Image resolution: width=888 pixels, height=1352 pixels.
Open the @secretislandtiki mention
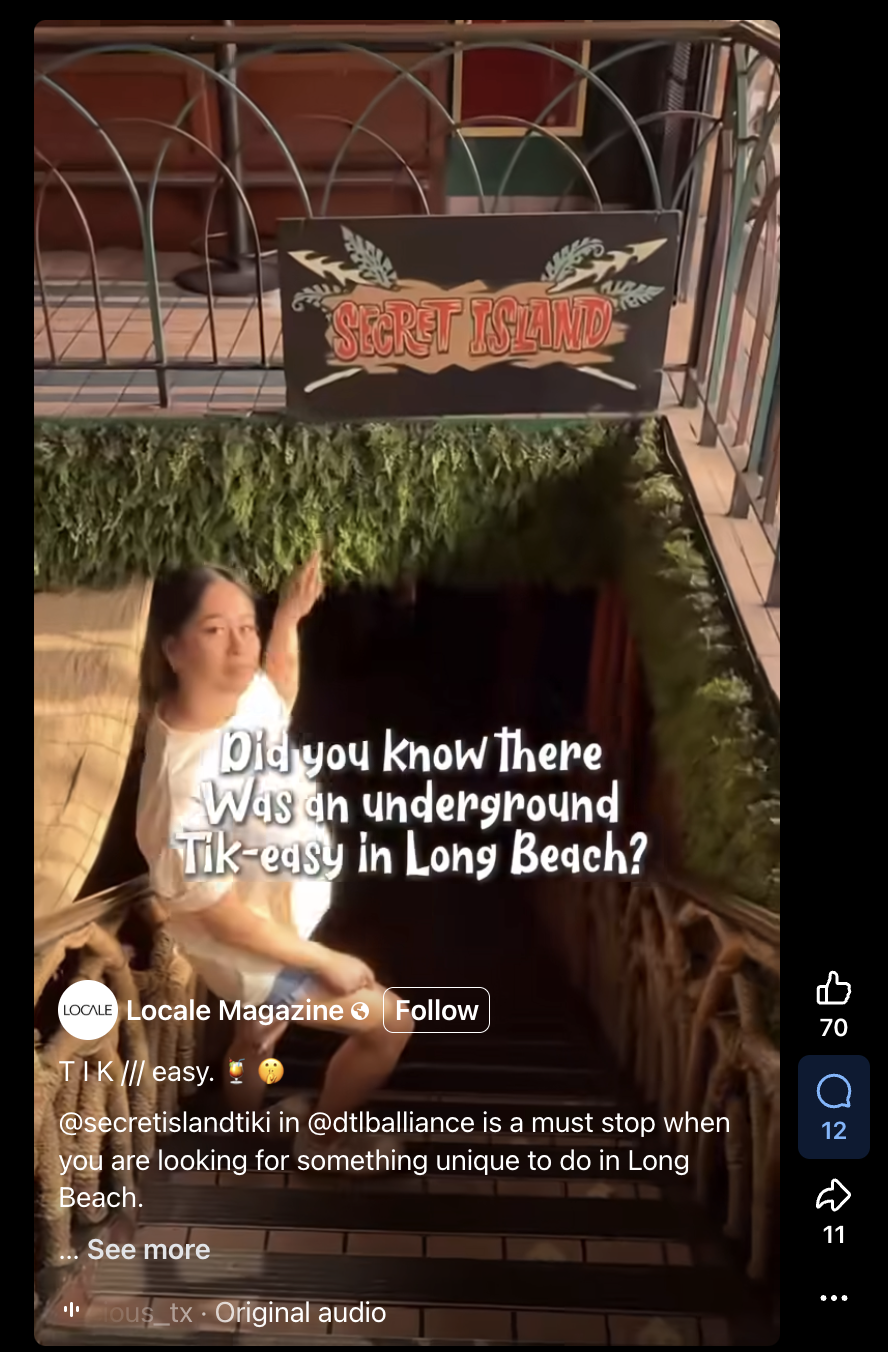coord(165,1123)
